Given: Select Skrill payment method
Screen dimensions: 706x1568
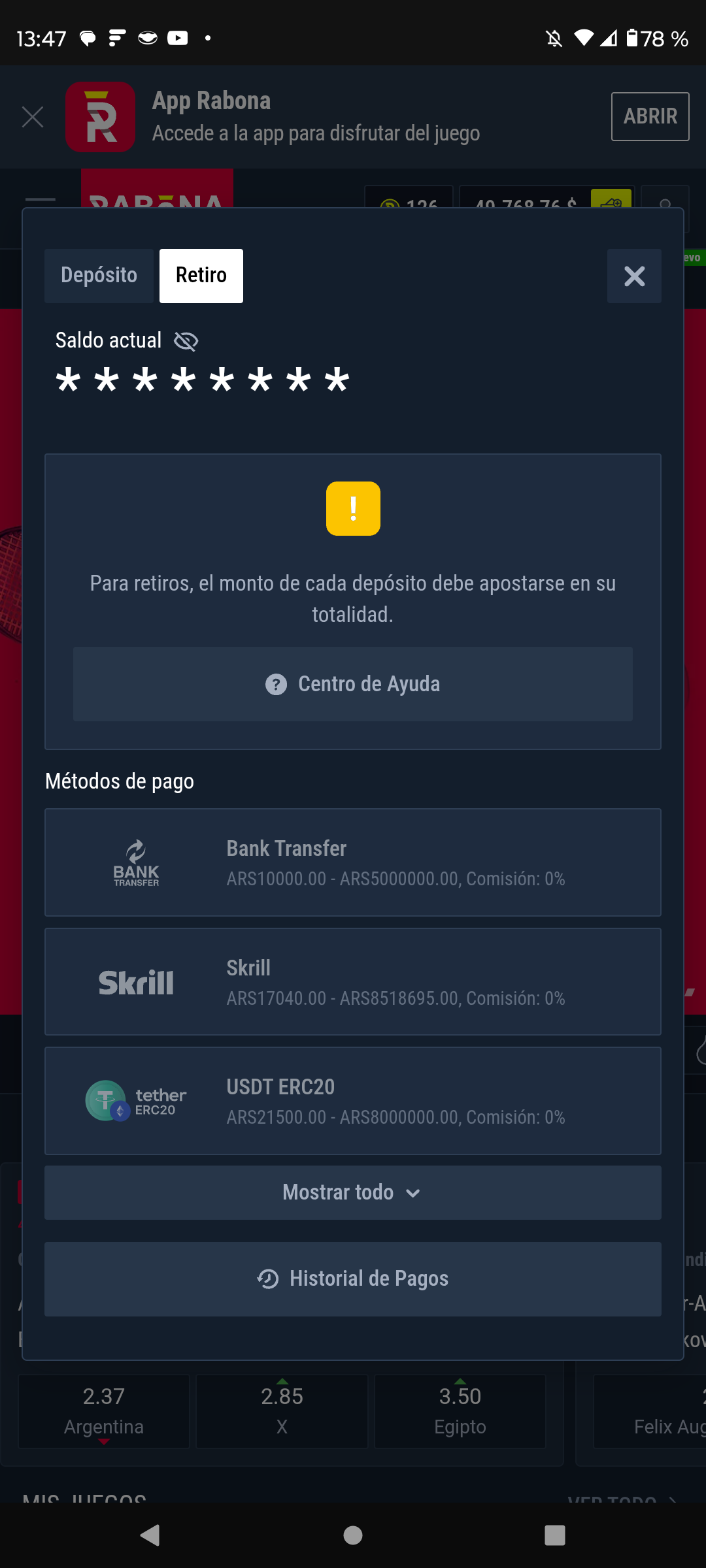Looking at the screenshot, I should click(x=353, y=982).
